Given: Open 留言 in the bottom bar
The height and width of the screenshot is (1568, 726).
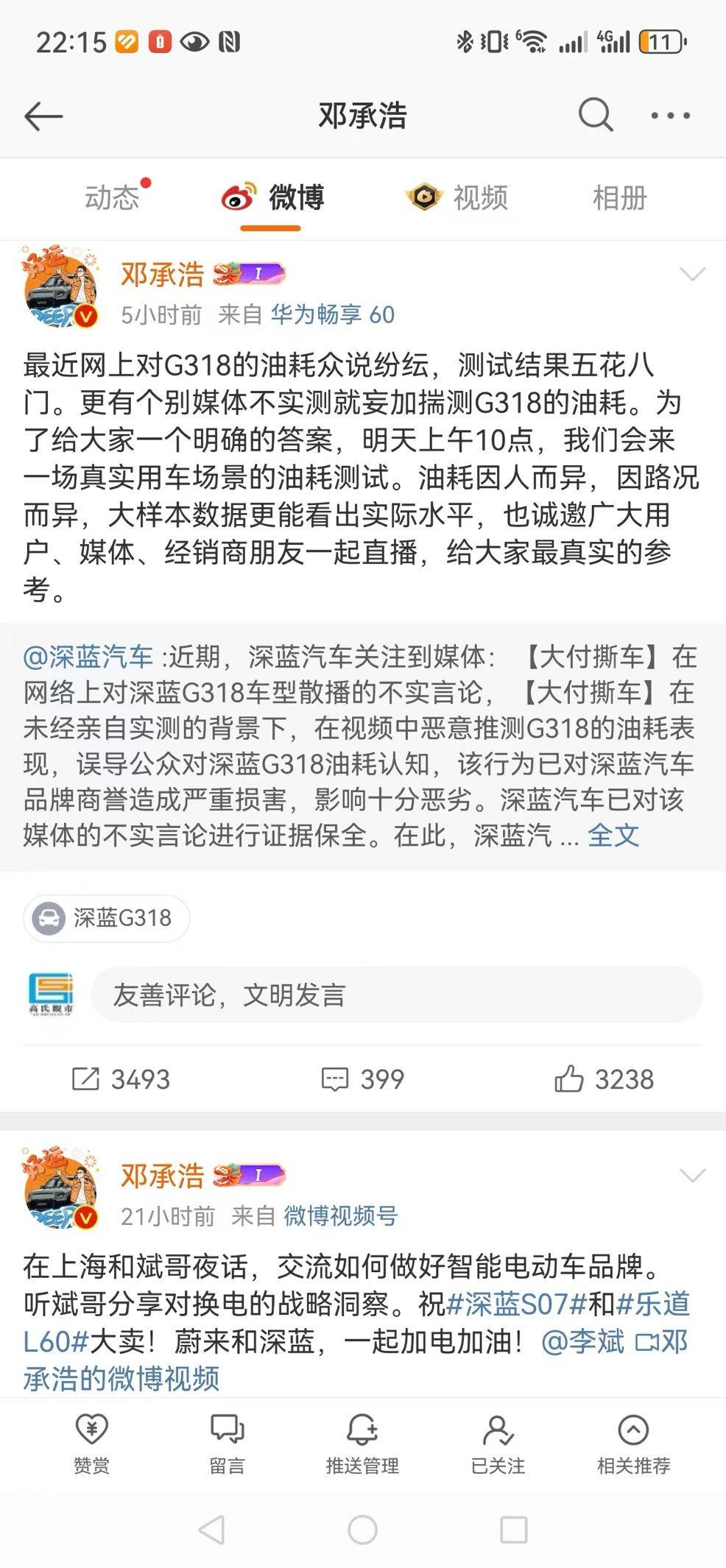Looking at the screenshot, I should click(x=227, y=1444).
